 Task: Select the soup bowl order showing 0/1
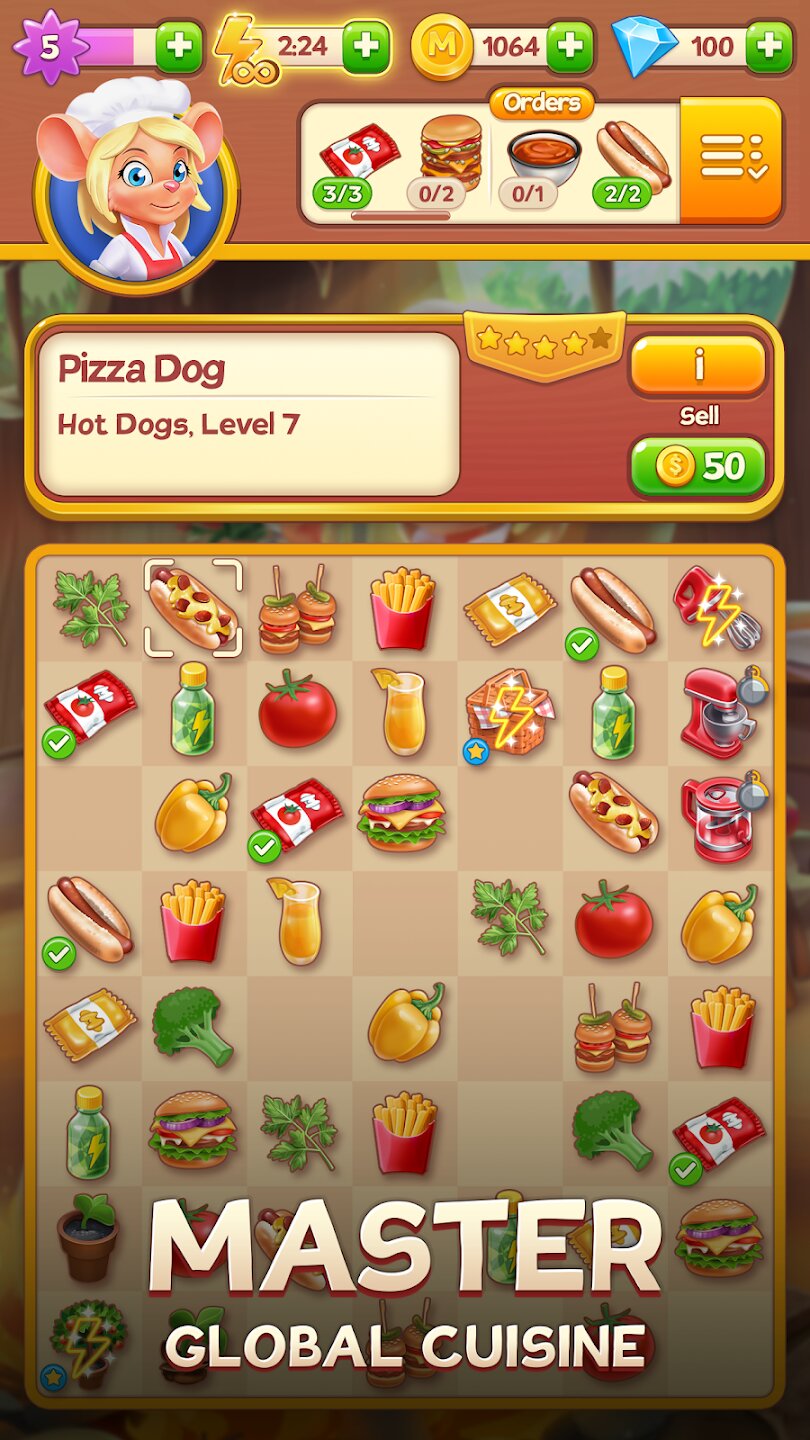point(543,160)
